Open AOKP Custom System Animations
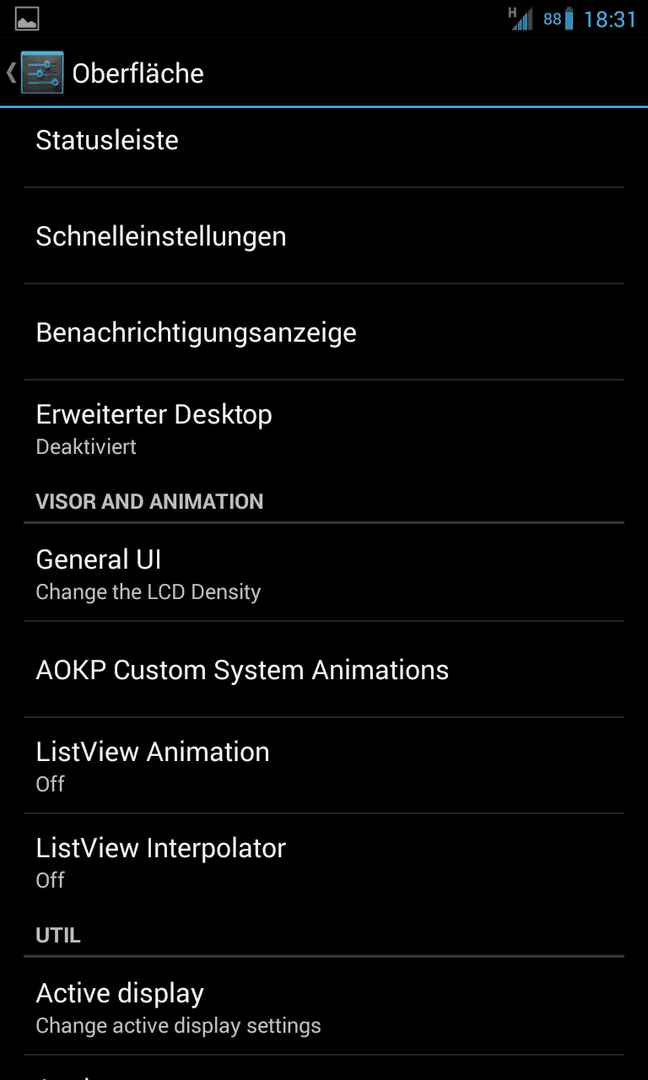Image resolution: width=648 pixels, height=1080 pixels. (x=324, y=669)
